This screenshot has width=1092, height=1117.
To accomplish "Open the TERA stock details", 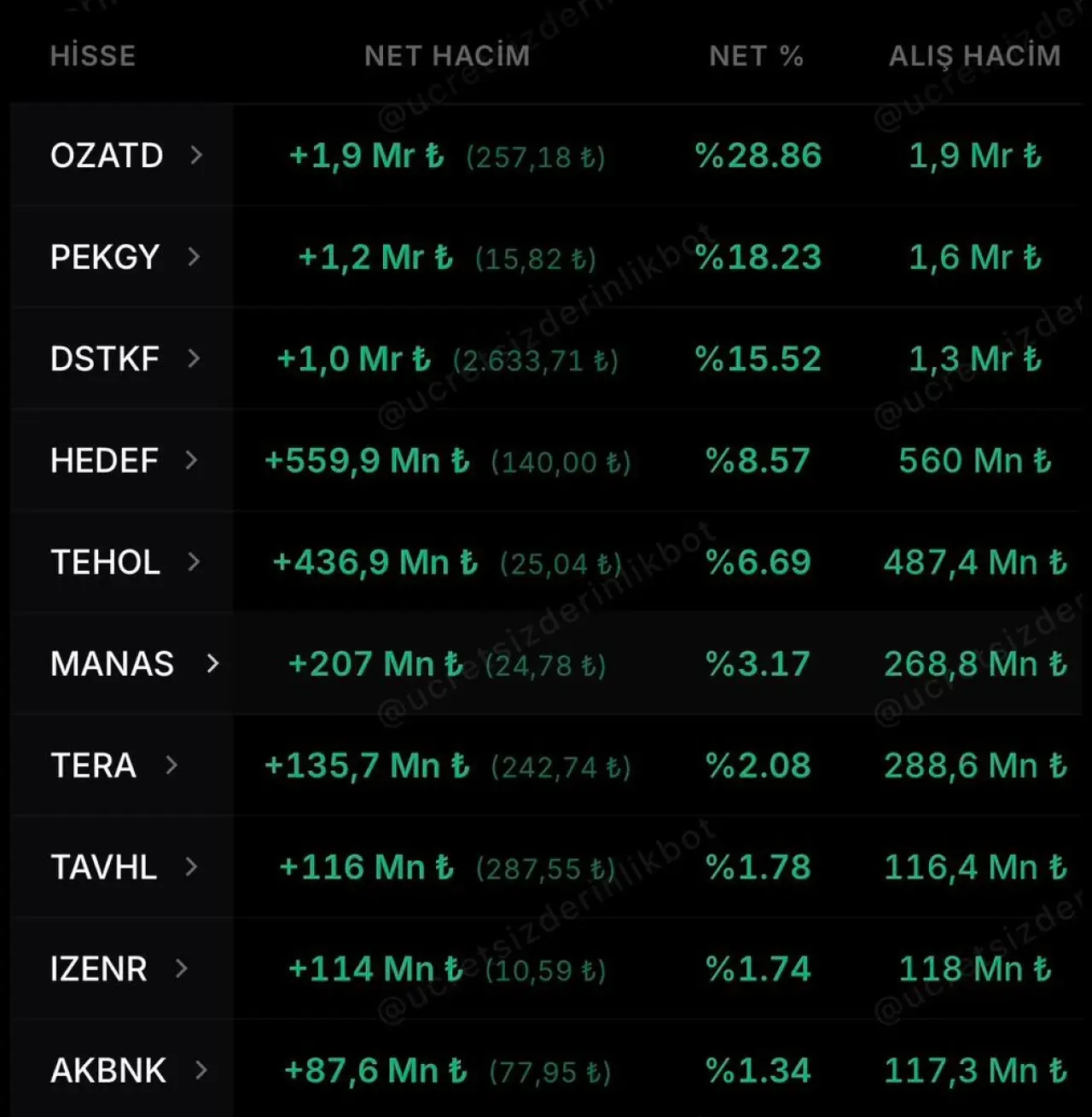I will point(114,765).
